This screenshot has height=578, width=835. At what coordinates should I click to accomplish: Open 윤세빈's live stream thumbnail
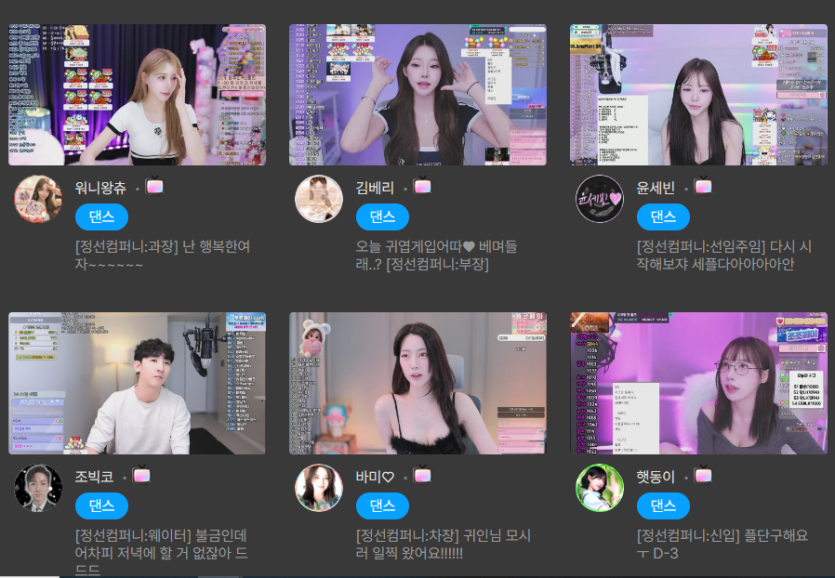click(699, 95)
